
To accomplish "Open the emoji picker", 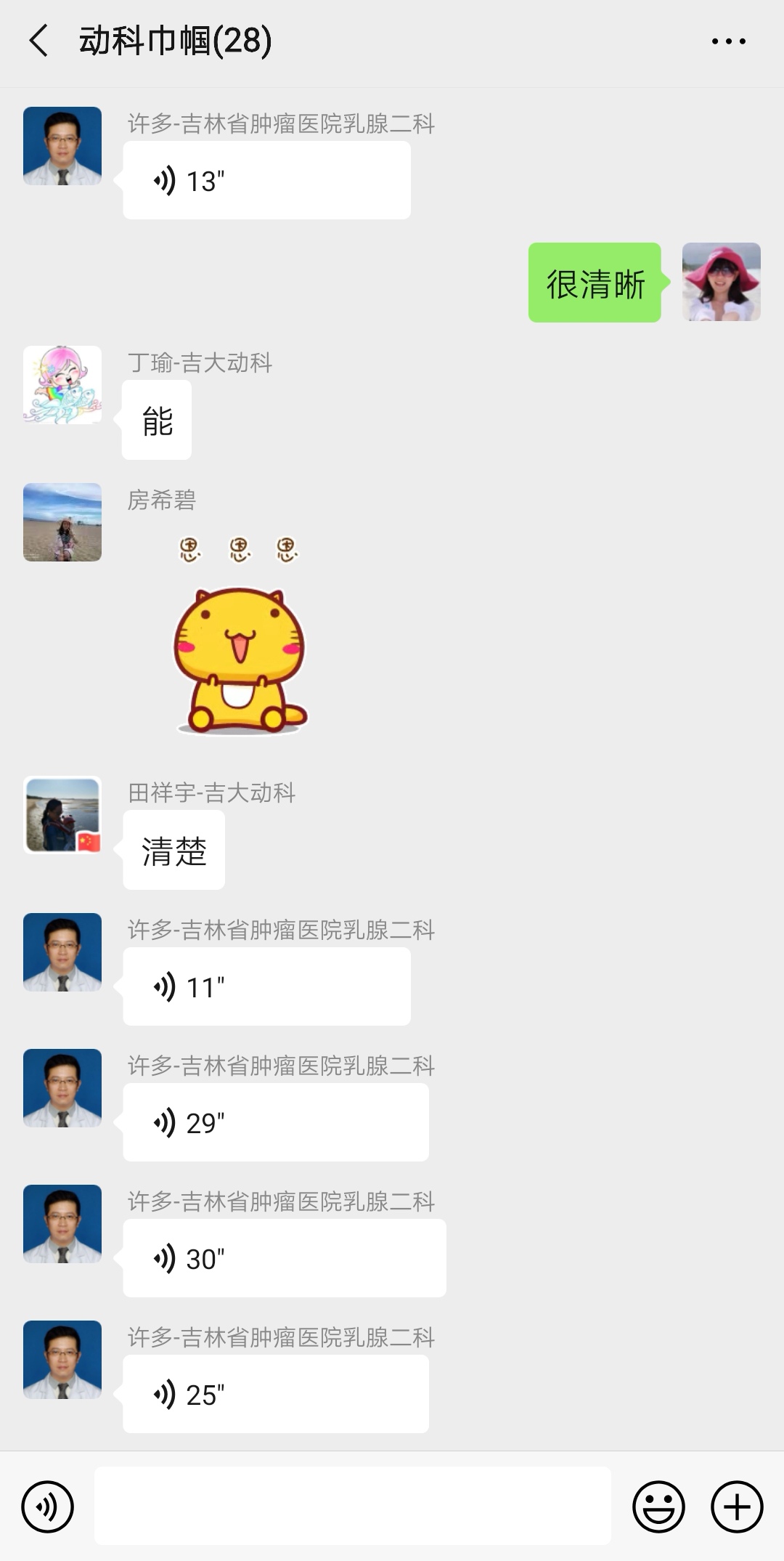I will point(658,1507).
